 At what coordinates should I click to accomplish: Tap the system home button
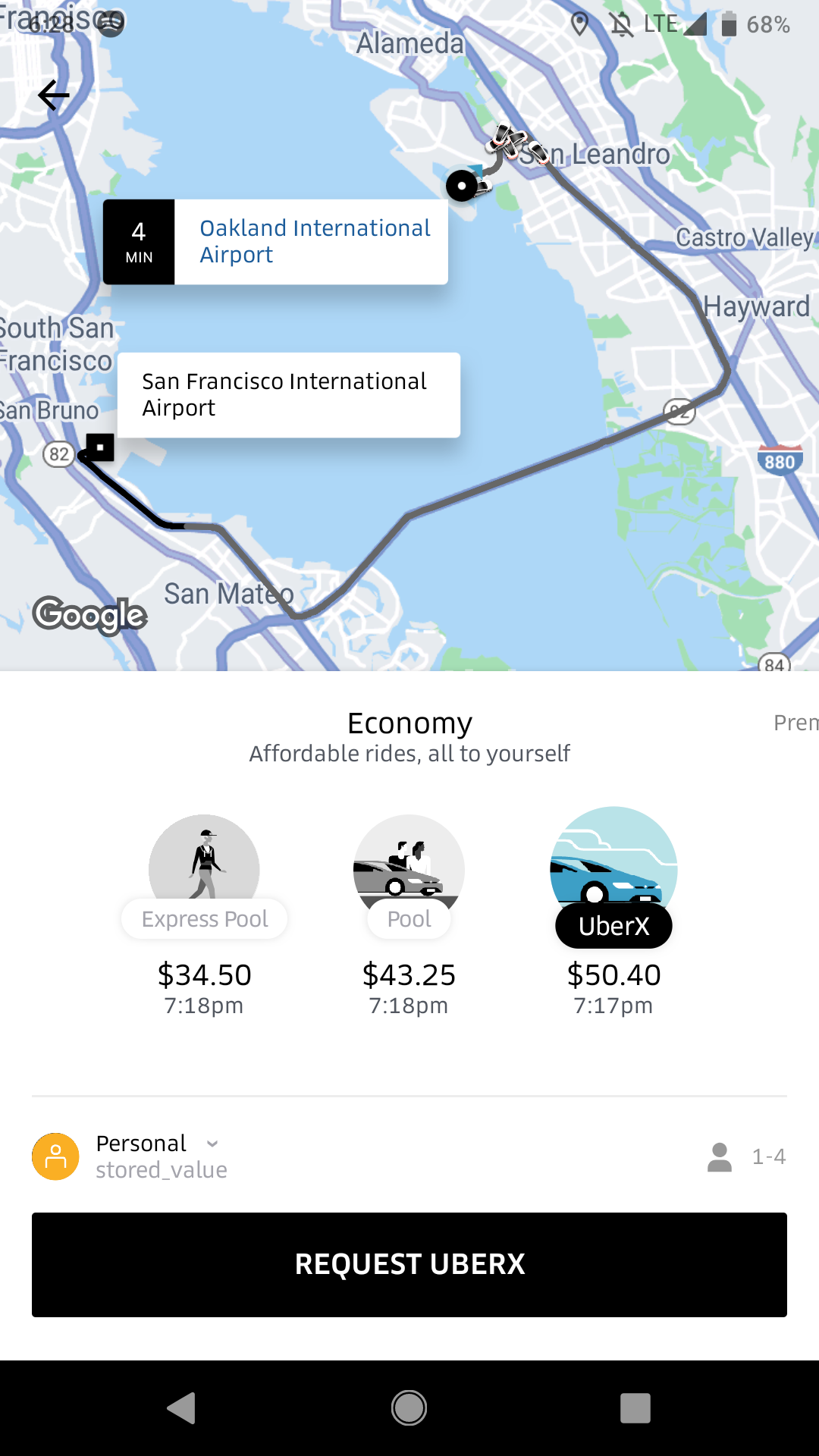(x=409, y=1408)
